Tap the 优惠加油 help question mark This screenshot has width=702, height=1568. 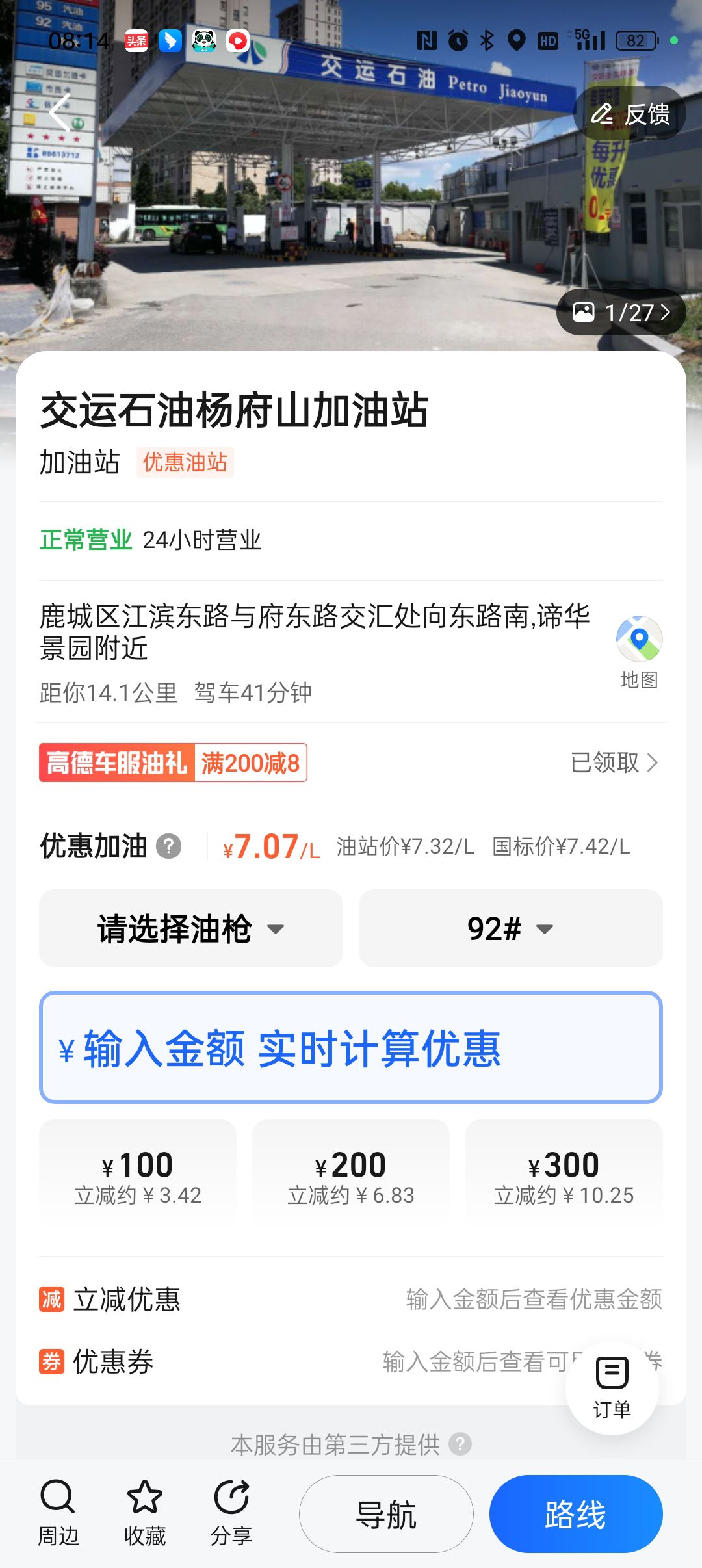tap(169, 846)
